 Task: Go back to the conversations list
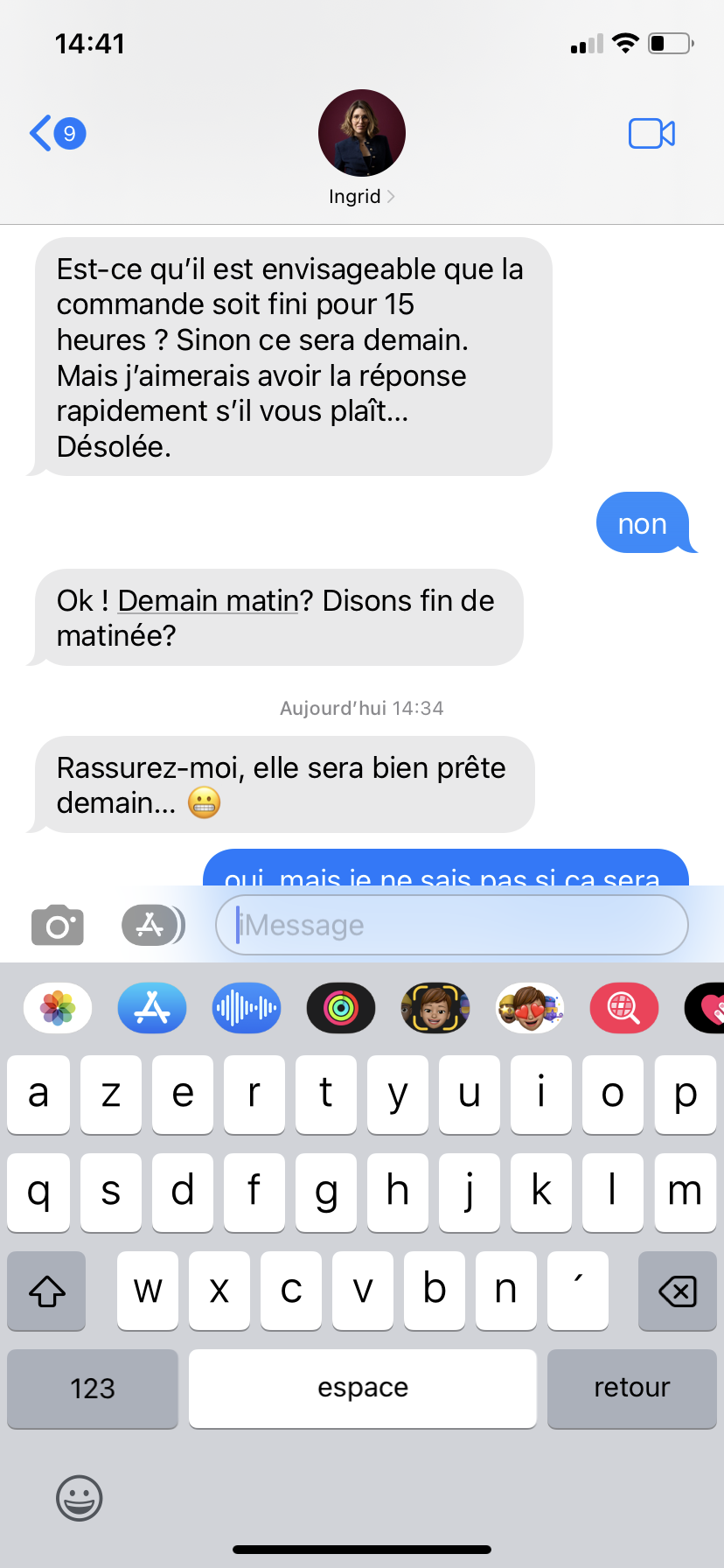(x=56, y=134)
